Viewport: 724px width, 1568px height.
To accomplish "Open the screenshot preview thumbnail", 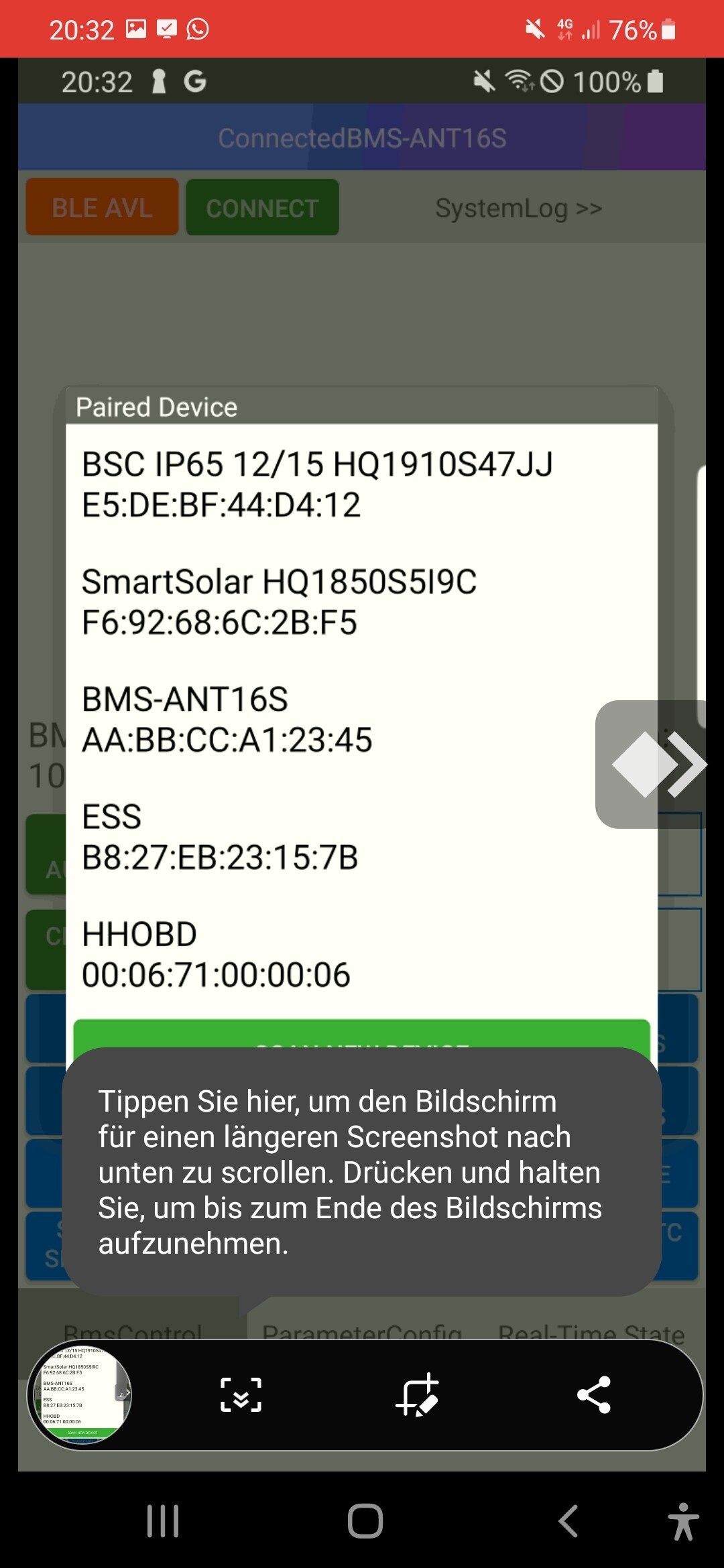I will (x=80, y=1394).
